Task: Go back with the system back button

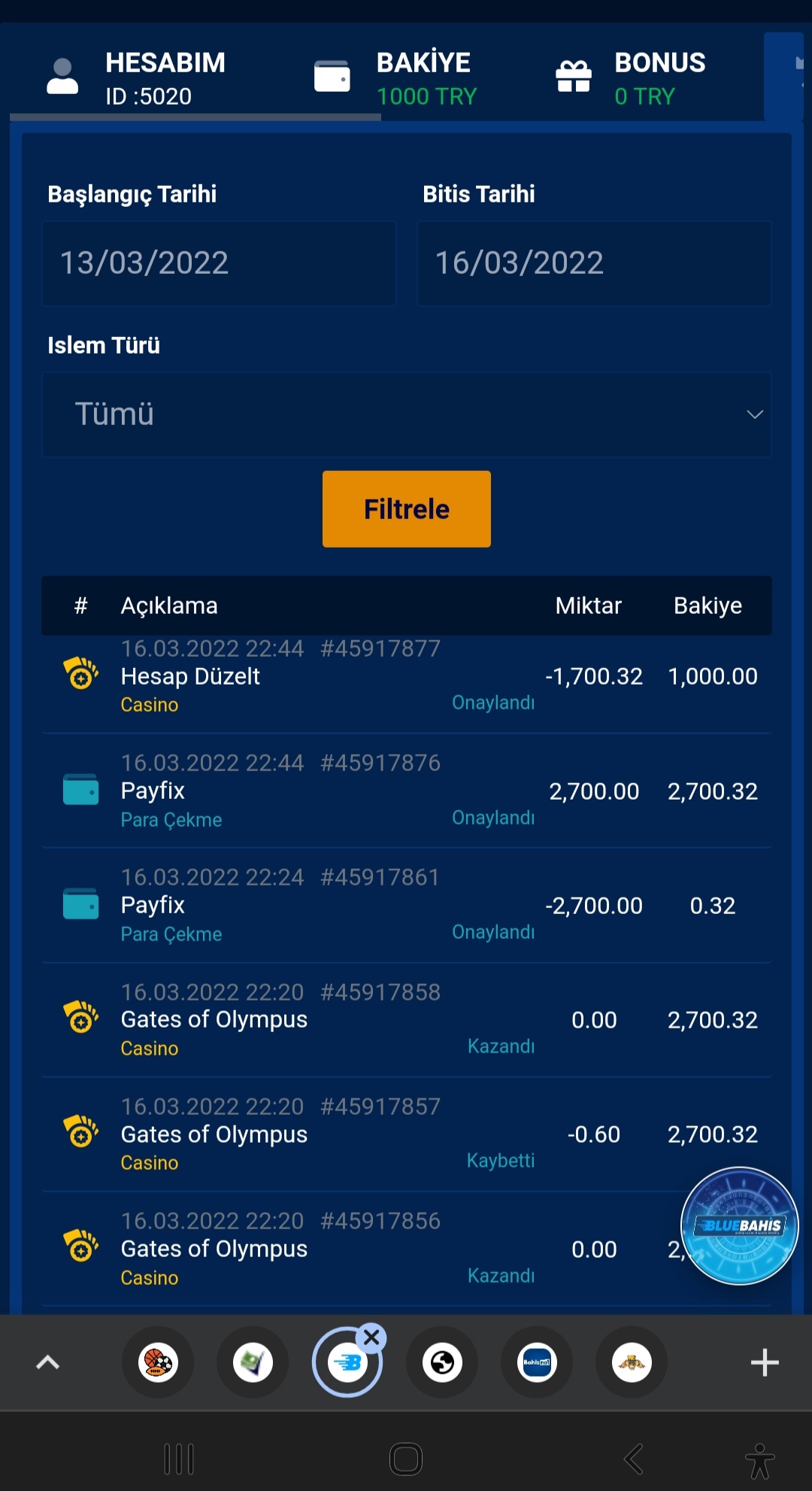Action: click(x=634, y=1459)
